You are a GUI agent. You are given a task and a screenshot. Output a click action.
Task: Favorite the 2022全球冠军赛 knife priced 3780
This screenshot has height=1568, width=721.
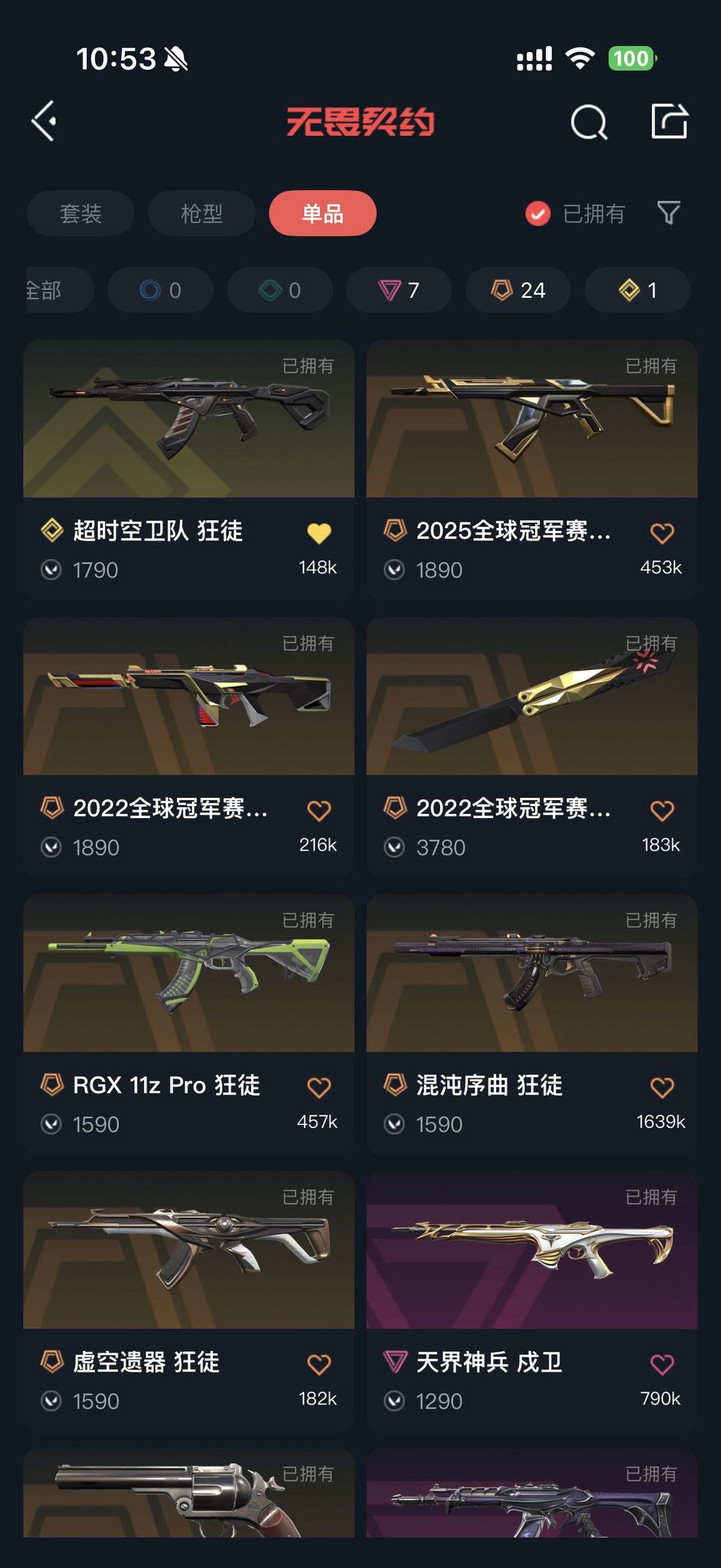[662, 810]
